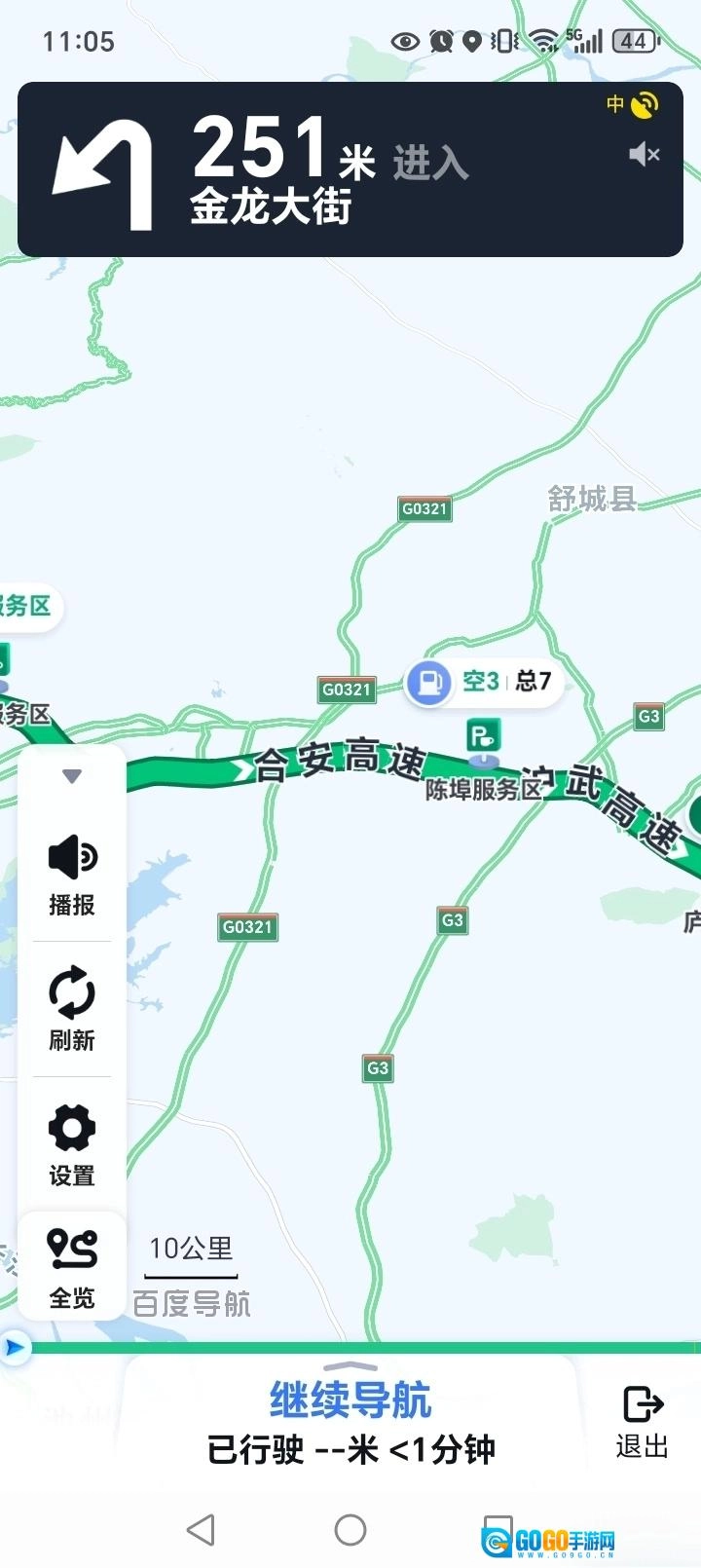Refresh the route with 刷新
Screen dimensions: 701x1568
pos(72,1009)
